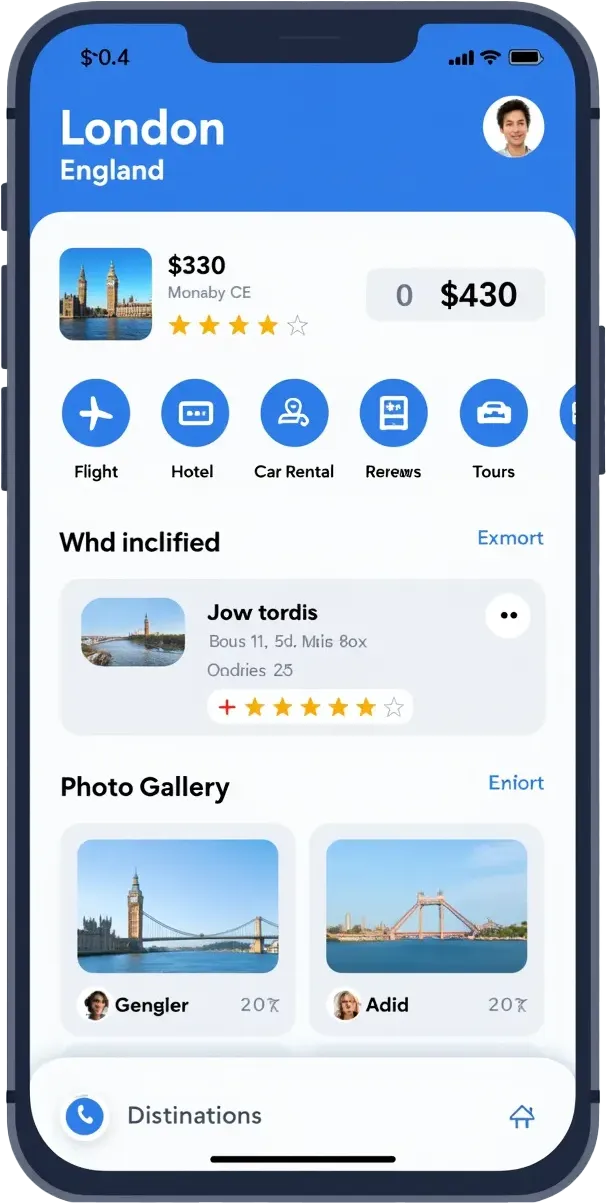Tap the Exmort link
Screen dimensions: 608x1203
(510, 538)
